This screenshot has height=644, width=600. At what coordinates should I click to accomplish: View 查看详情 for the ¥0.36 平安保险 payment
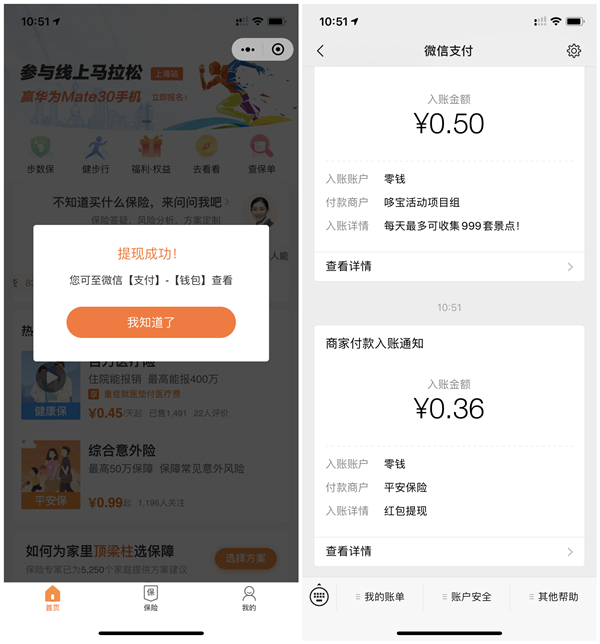pos(448,551)
